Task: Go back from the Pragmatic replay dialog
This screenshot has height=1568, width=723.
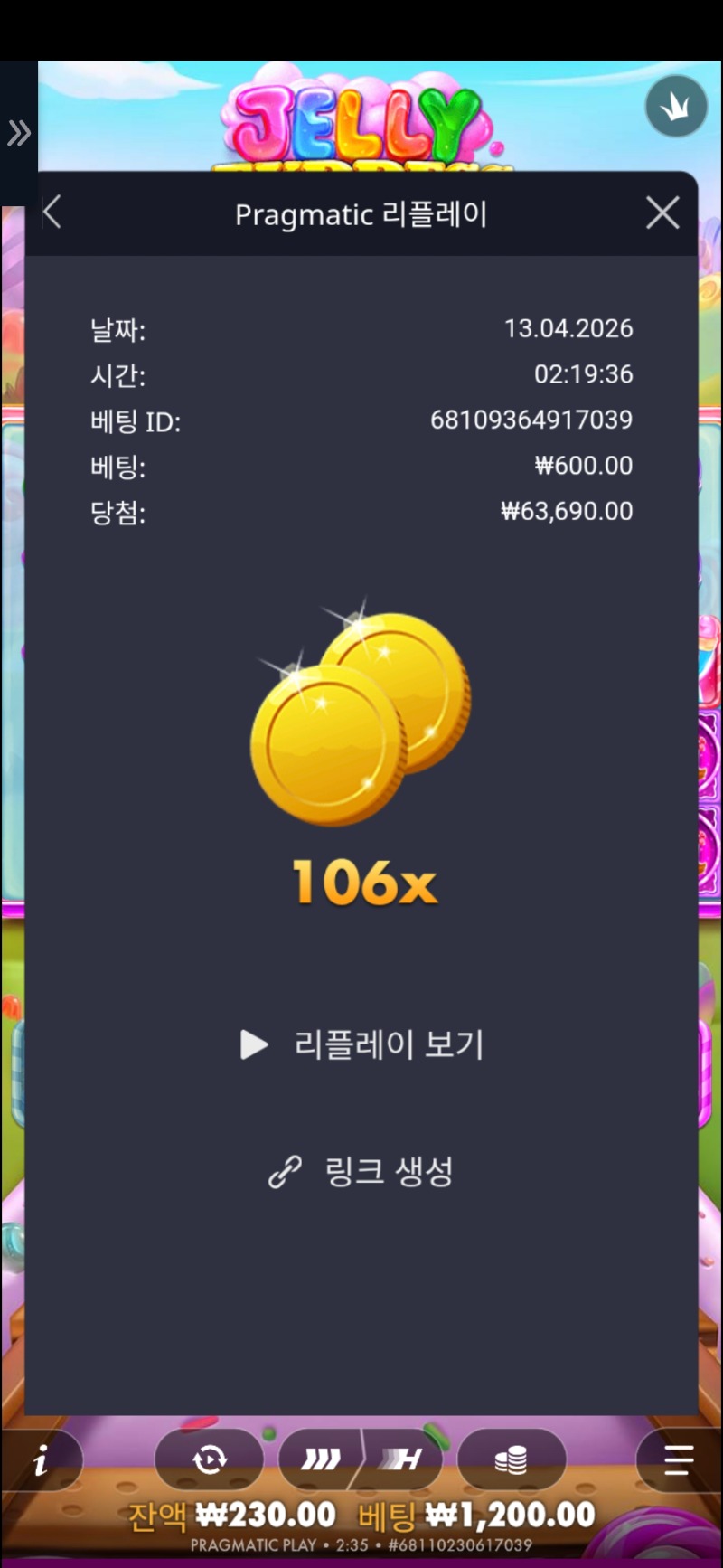Action: click(52, 213)
